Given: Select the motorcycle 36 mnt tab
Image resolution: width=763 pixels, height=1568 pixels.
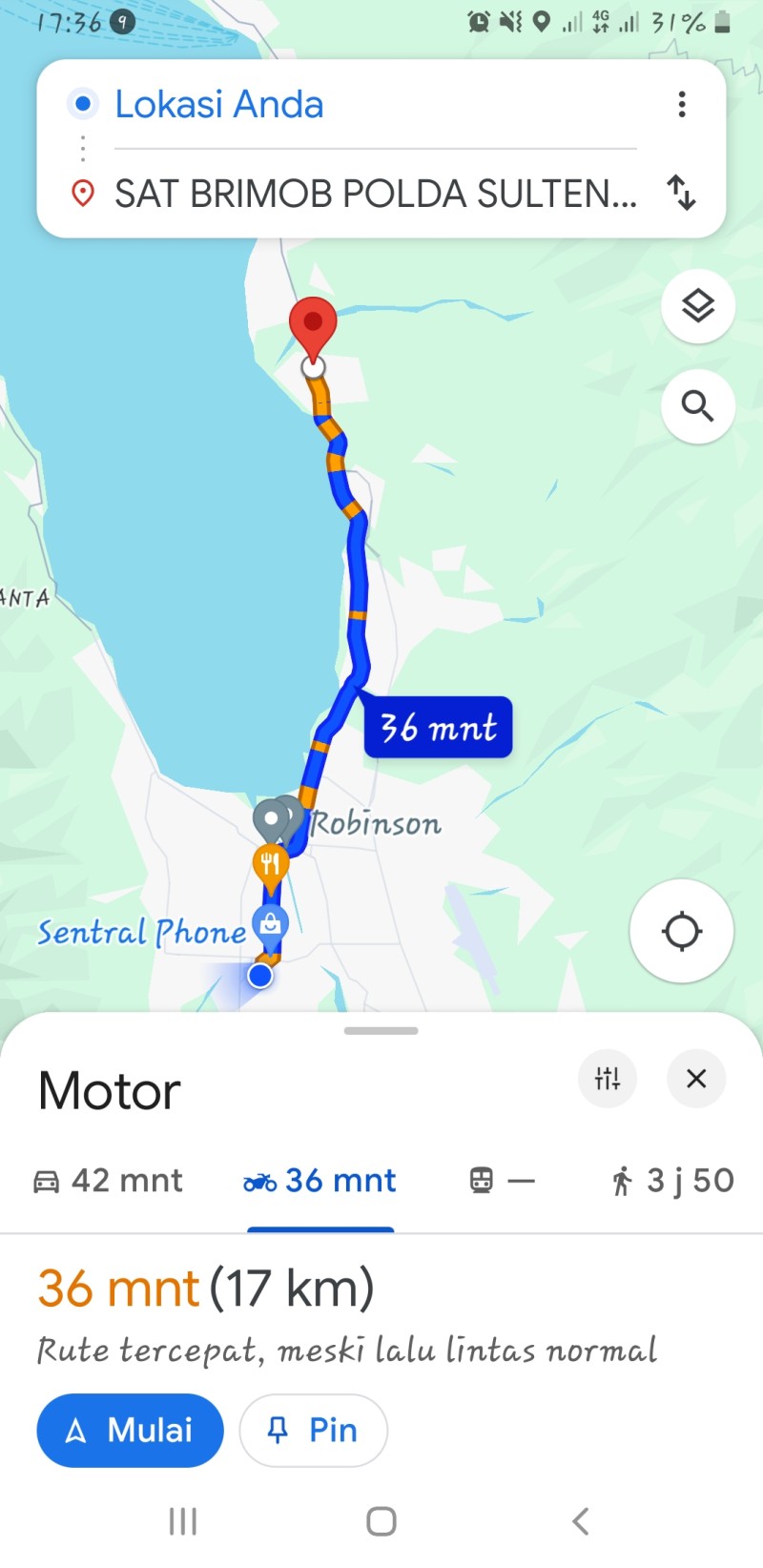Looking at the screenshot, I should (x=320, y=1181).
